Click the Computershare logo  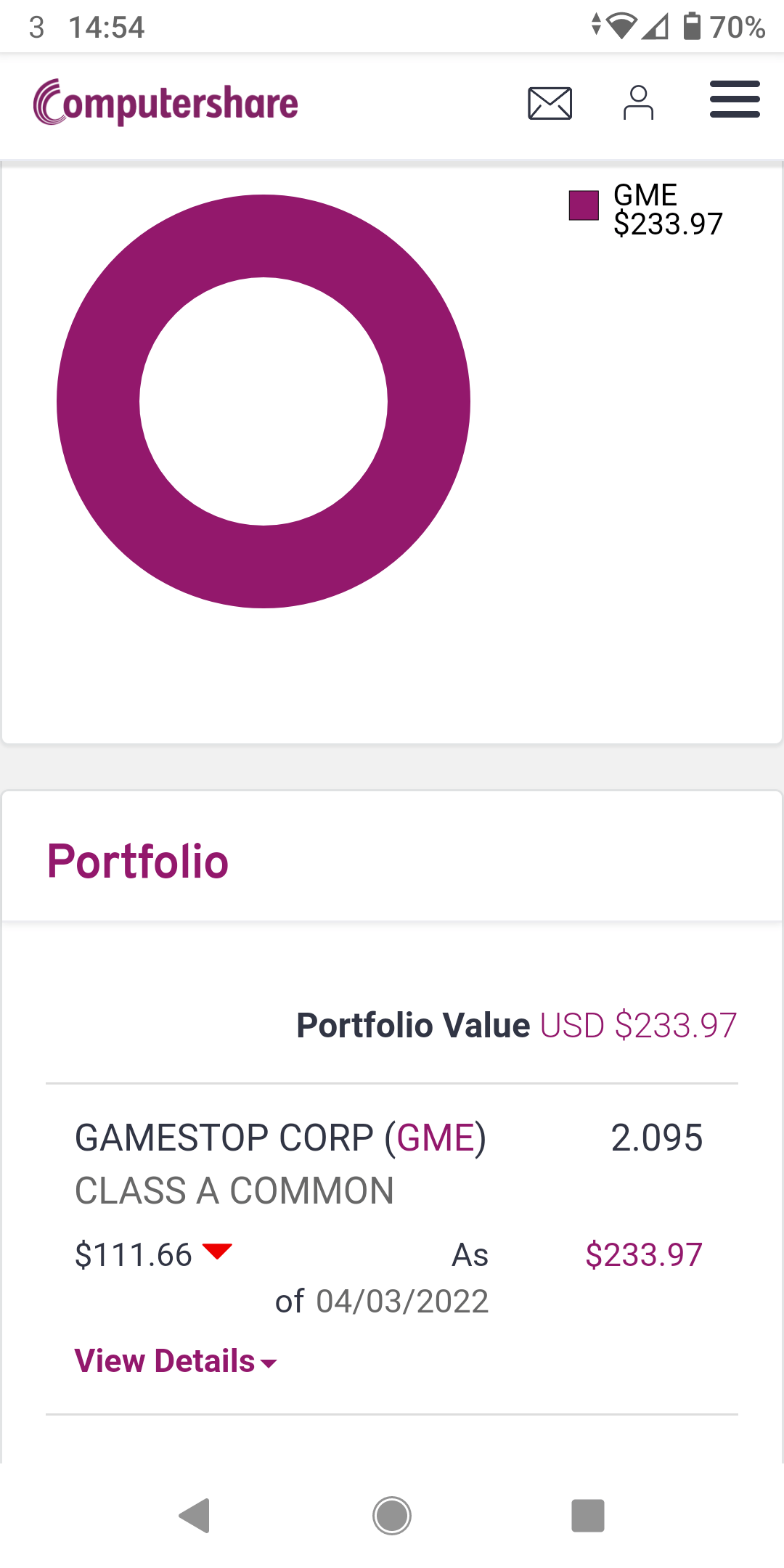(164, 102)
